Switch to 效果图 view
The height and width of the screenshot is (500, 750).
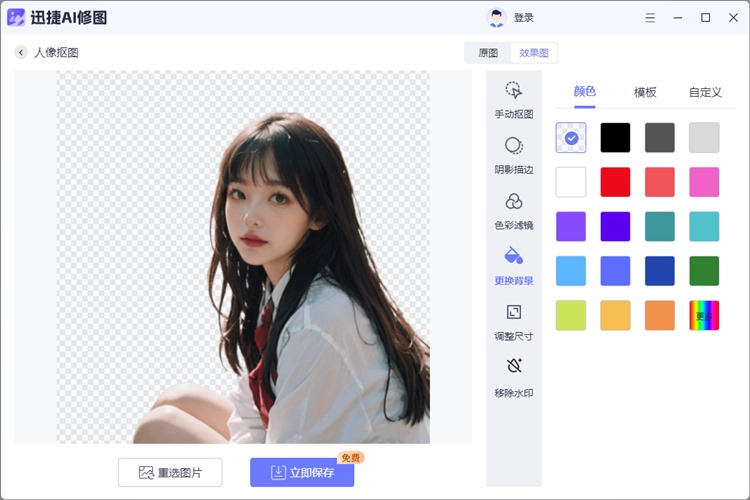coord(533,53)
